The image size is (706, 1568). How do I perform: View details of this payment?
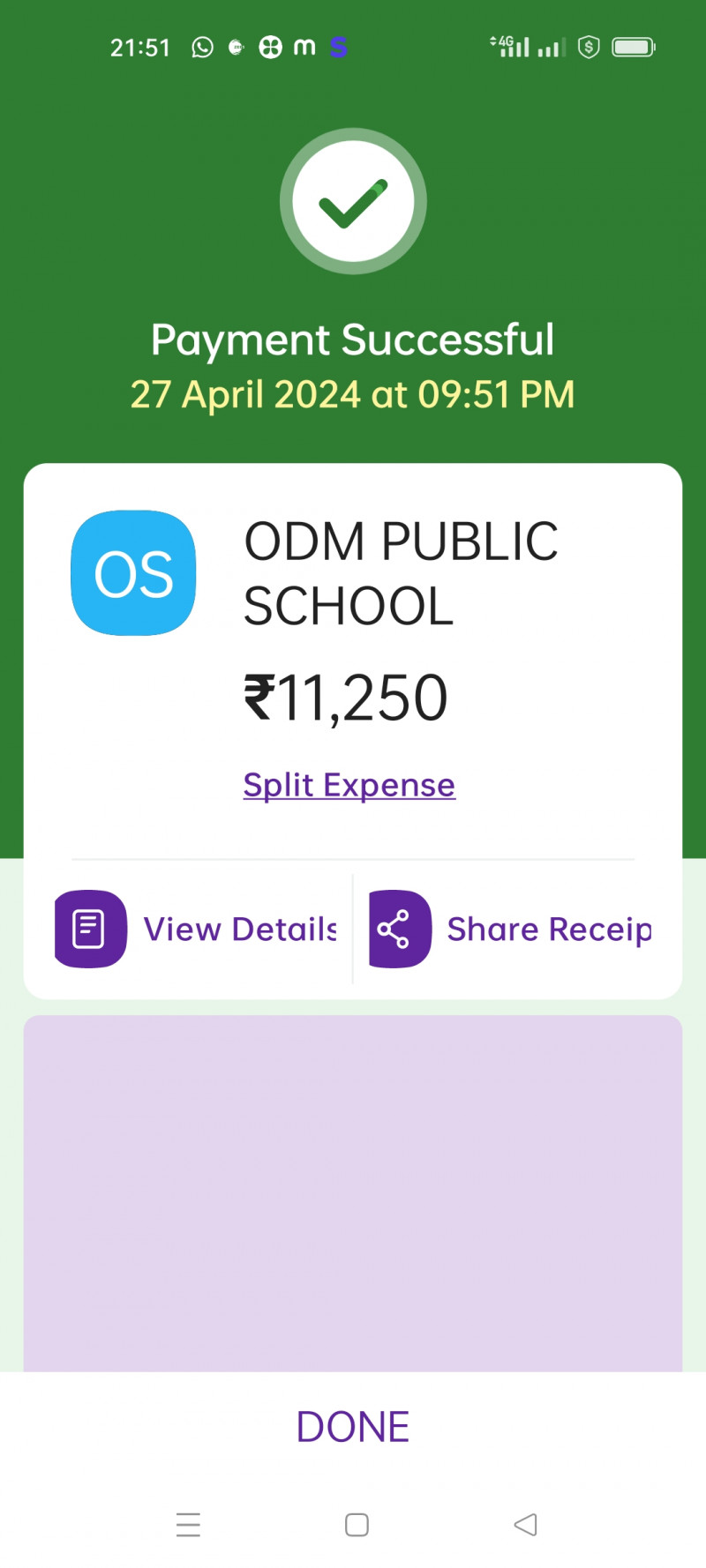(x=196, y=929)
